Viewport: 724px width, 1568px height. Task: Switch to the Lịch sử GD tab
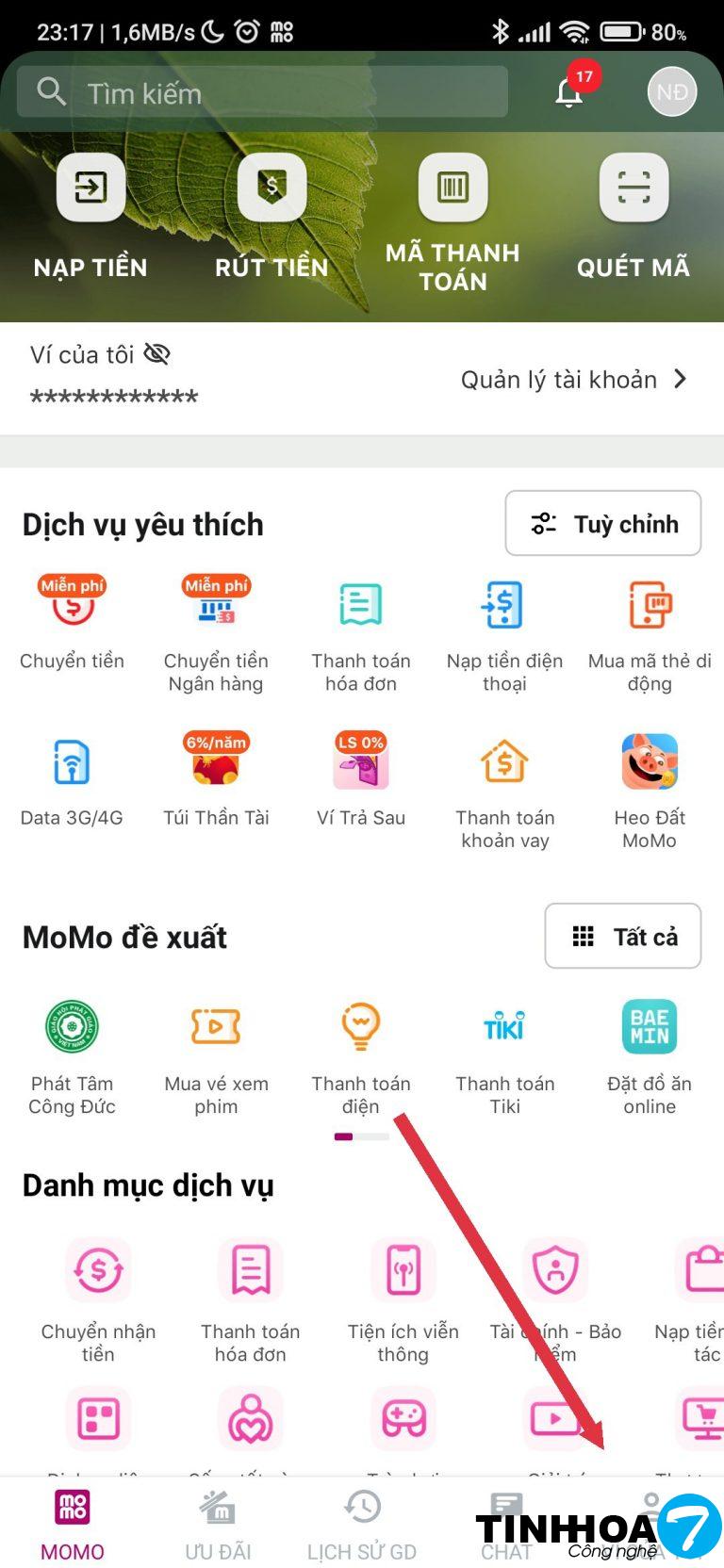(362, 1525)
